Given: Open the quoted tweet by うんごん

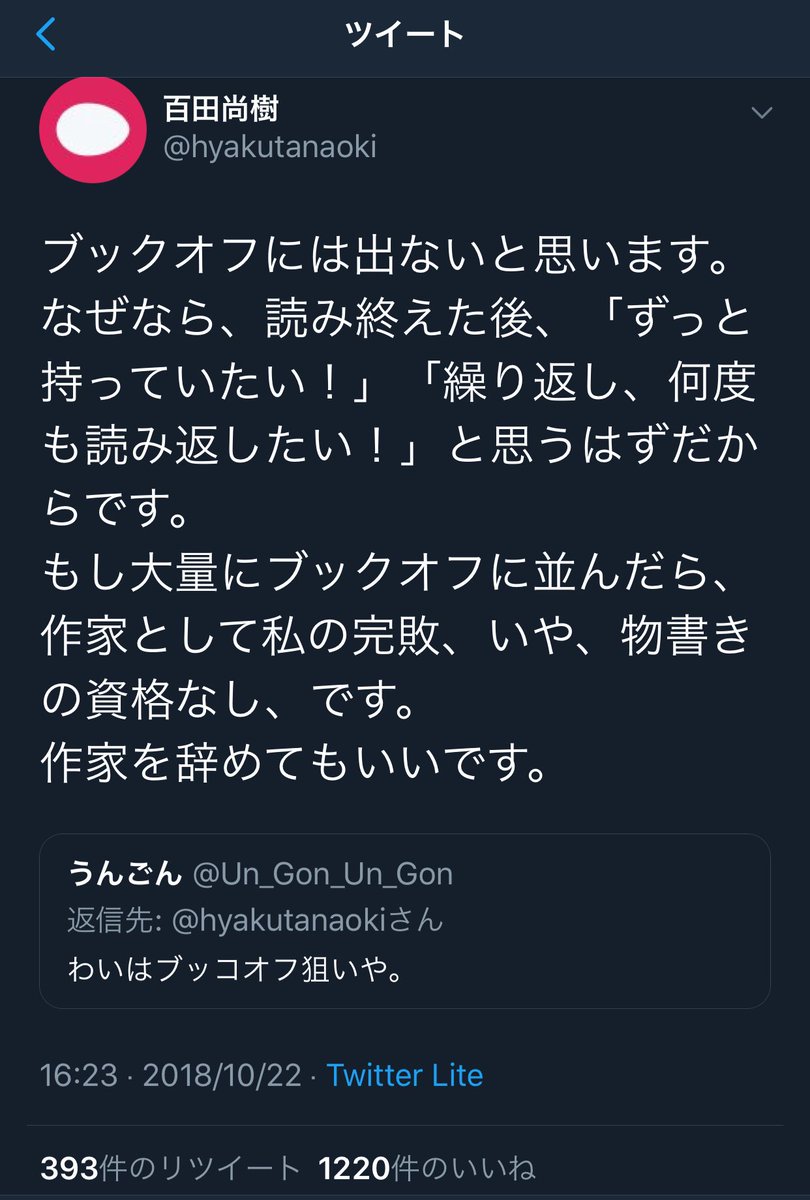Looking at the screenshot, I should pyautogui.click(x=404, y=920).
